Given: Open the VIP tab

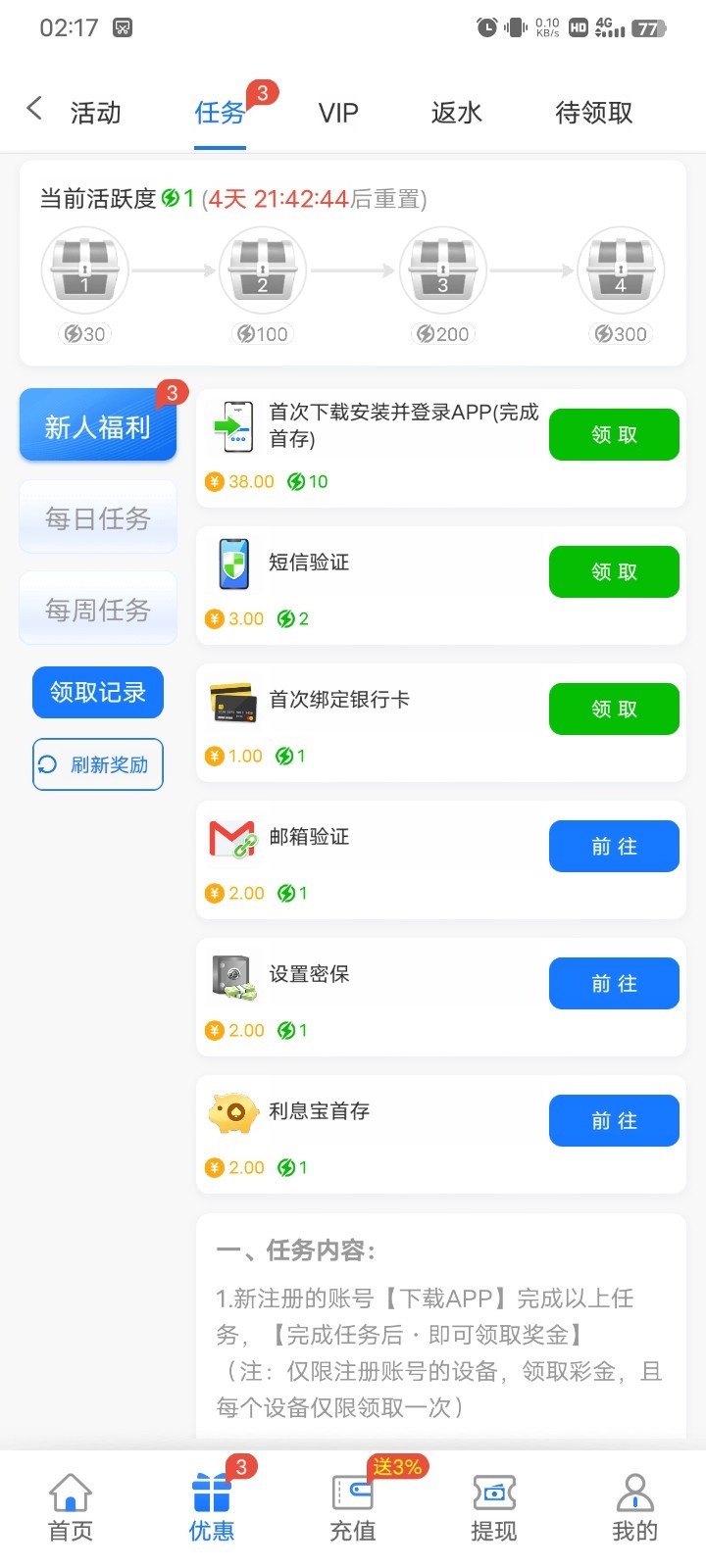Looking at the screenshot, I should point(338,113).
